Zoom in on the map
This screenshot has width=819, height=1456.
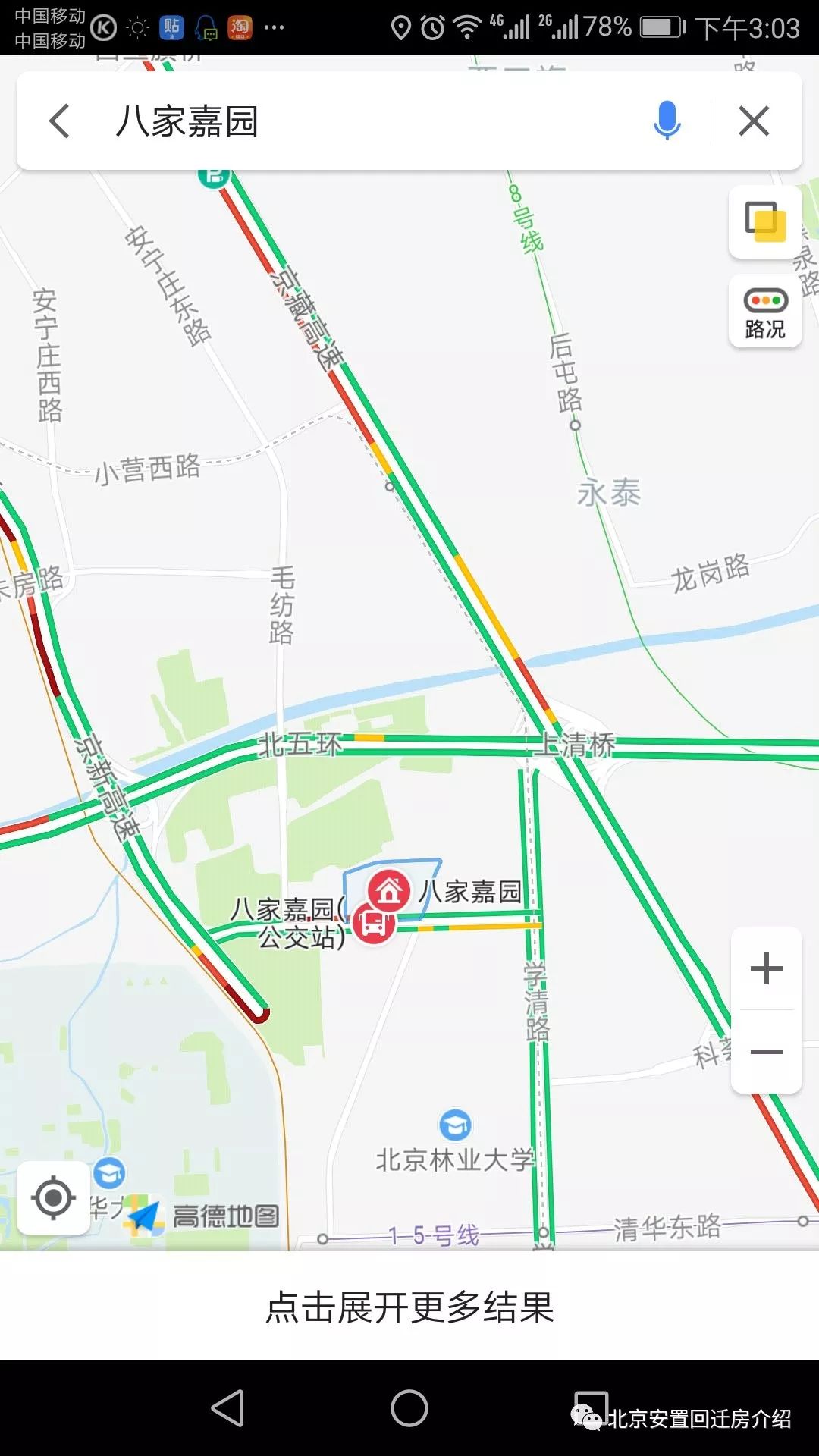coord(766,969)
